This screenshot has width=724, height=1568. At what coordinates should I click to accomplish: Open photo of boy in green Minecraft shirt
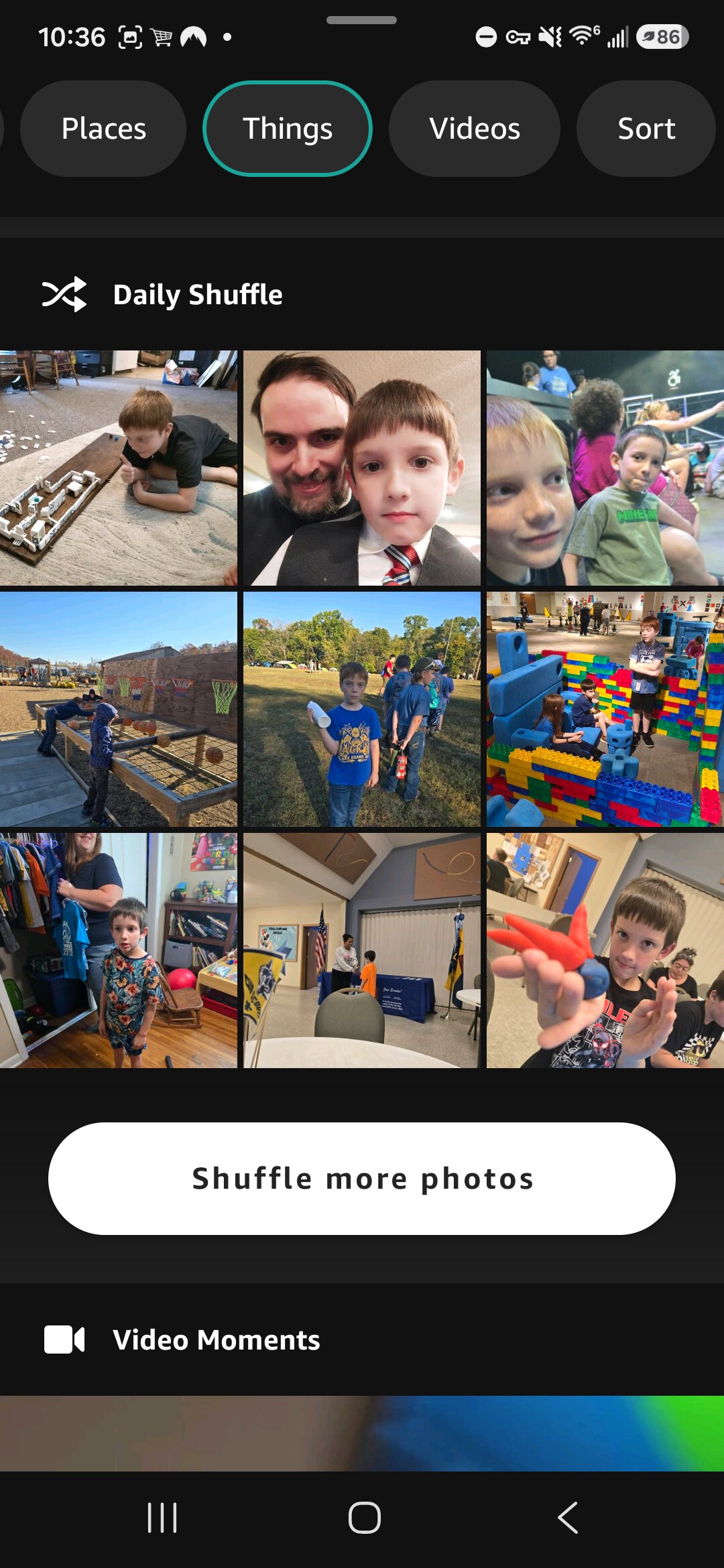click(x=605, y=468)
